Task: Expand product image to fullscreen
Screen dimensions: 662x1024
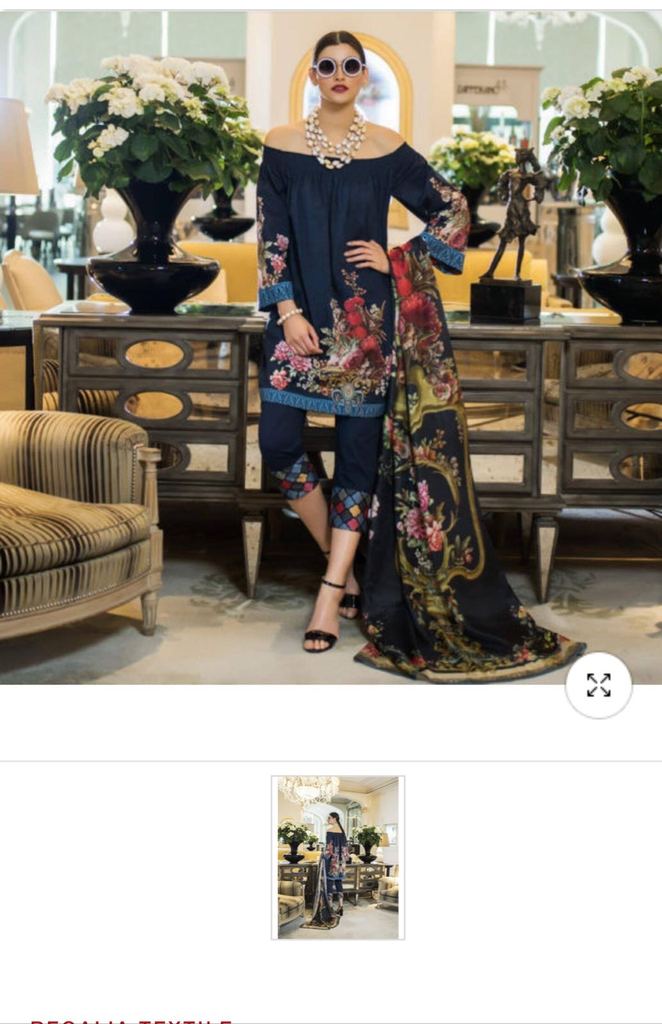Action: tap(598, 685)
